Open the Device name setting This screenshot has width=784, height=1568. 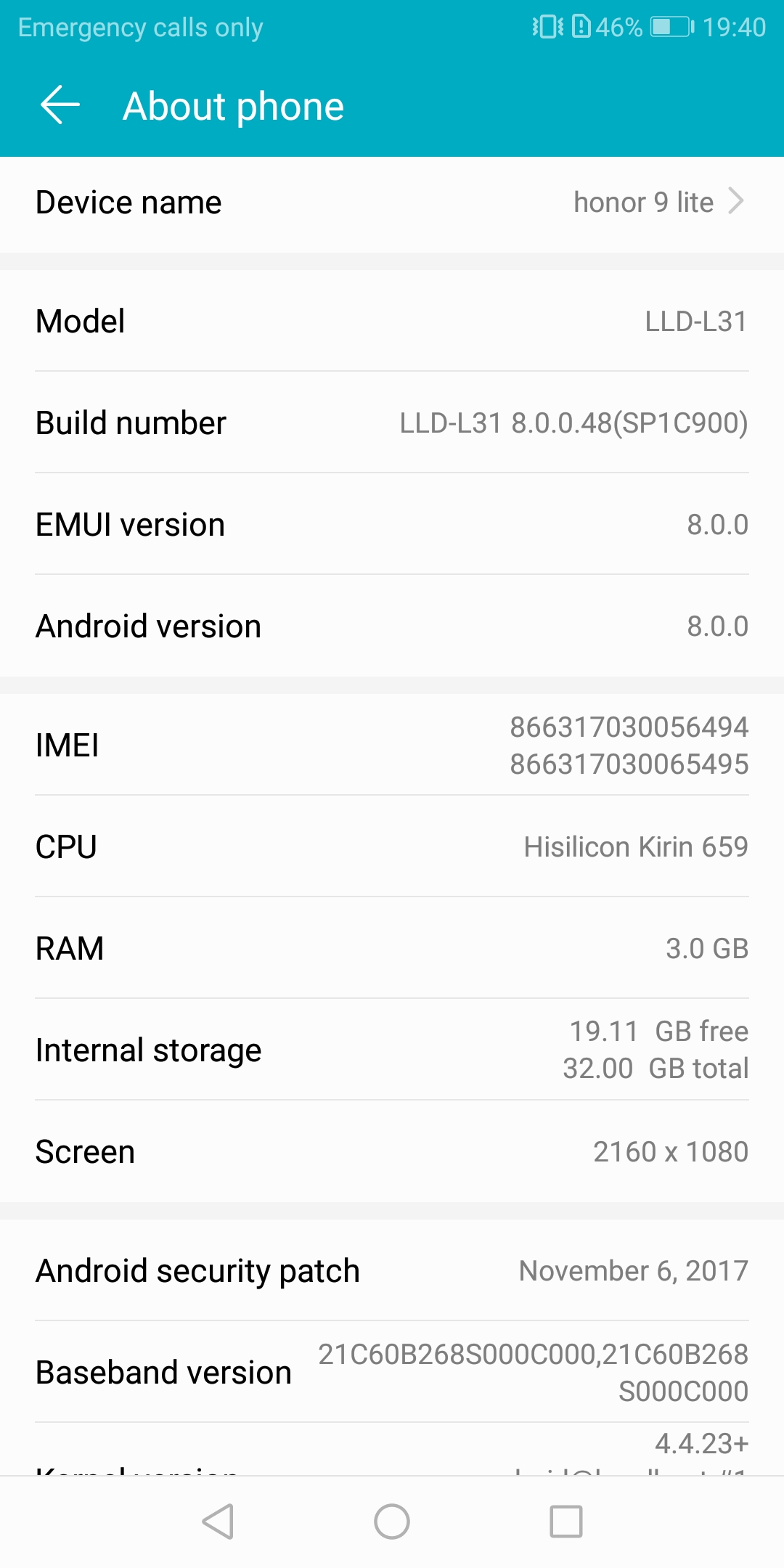point(392,203)
